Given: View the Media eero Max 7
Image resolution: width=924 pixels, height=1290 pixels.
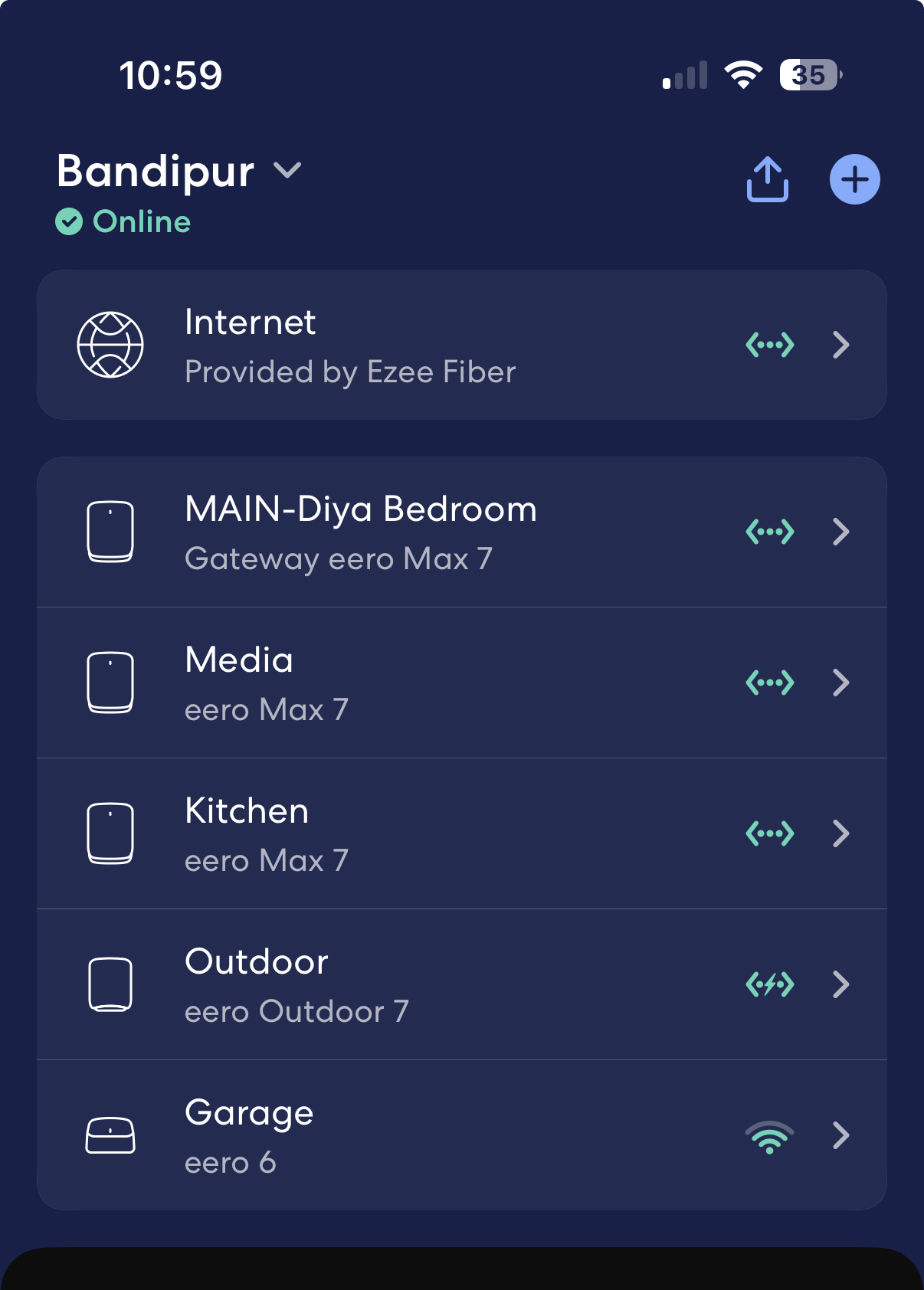Looking at the screenshot, I should click(x=462, y=683).
